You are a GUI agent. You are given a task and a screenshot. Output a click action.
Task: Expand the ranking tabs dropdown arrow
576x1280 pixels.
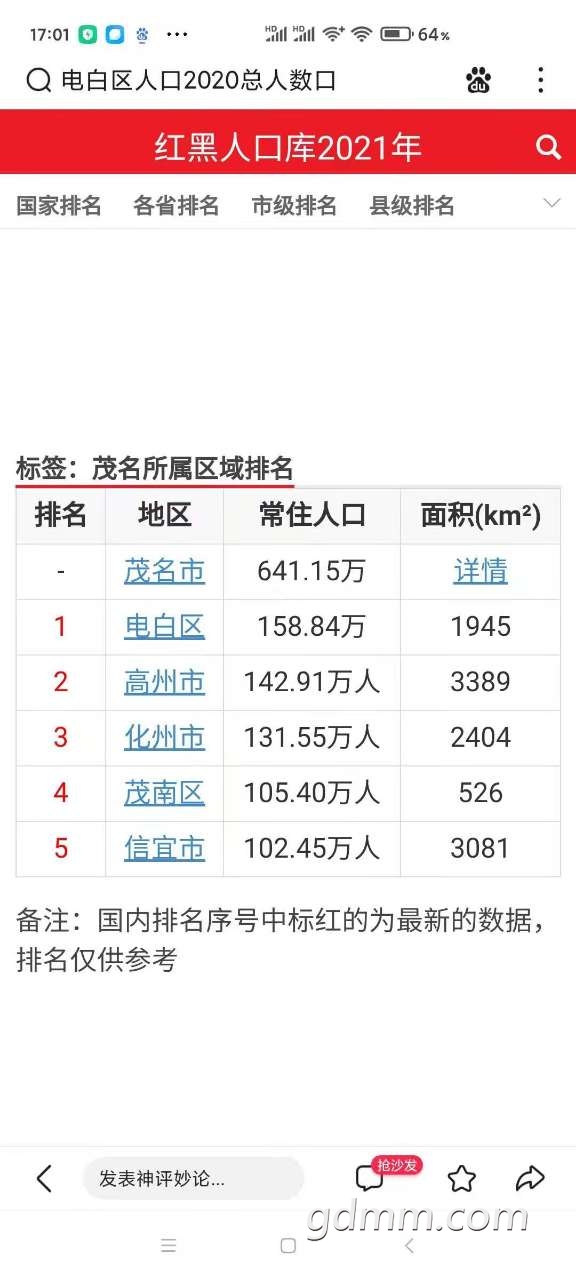551,203
